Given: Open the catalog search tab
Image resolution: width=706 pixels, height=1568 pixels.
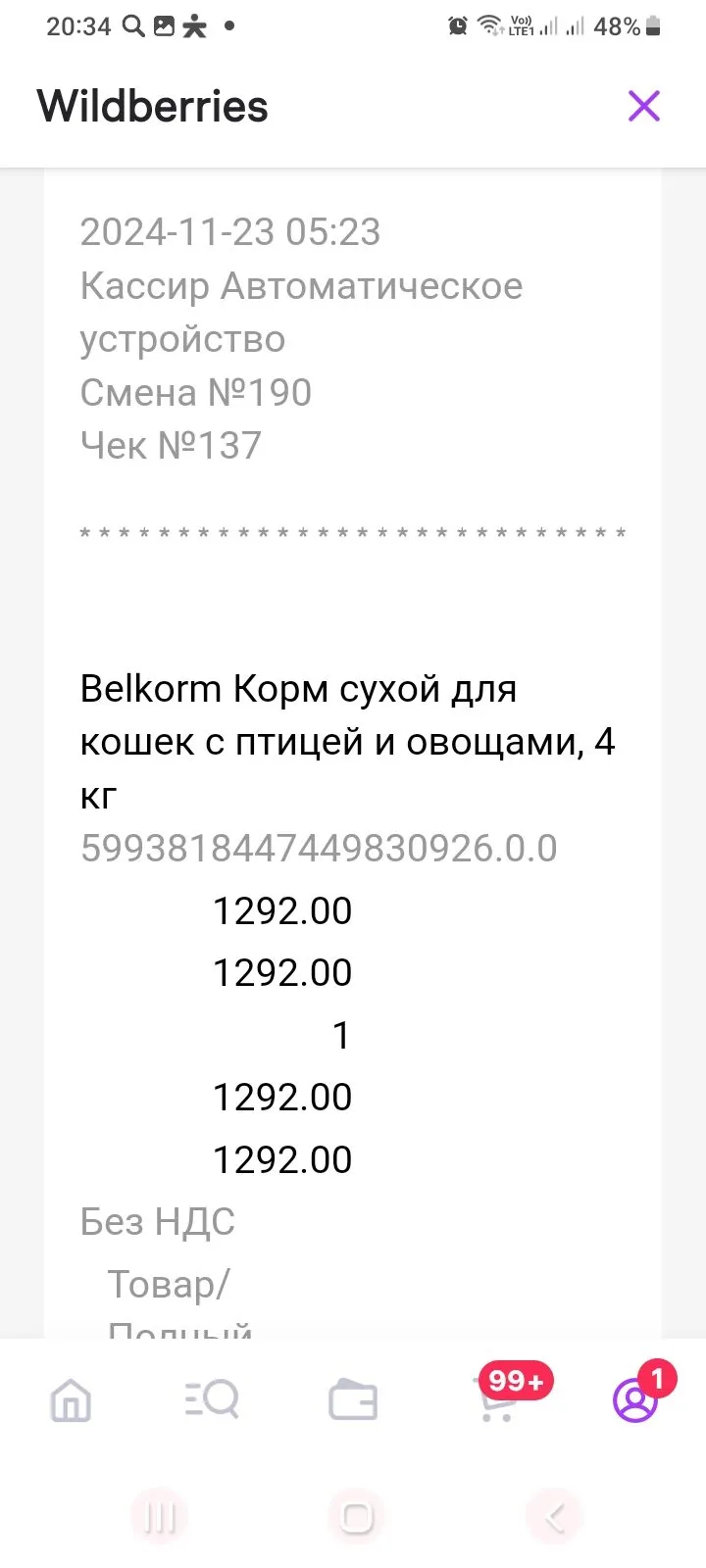Looking at the screenshot, I should [x=212, y=1398].
